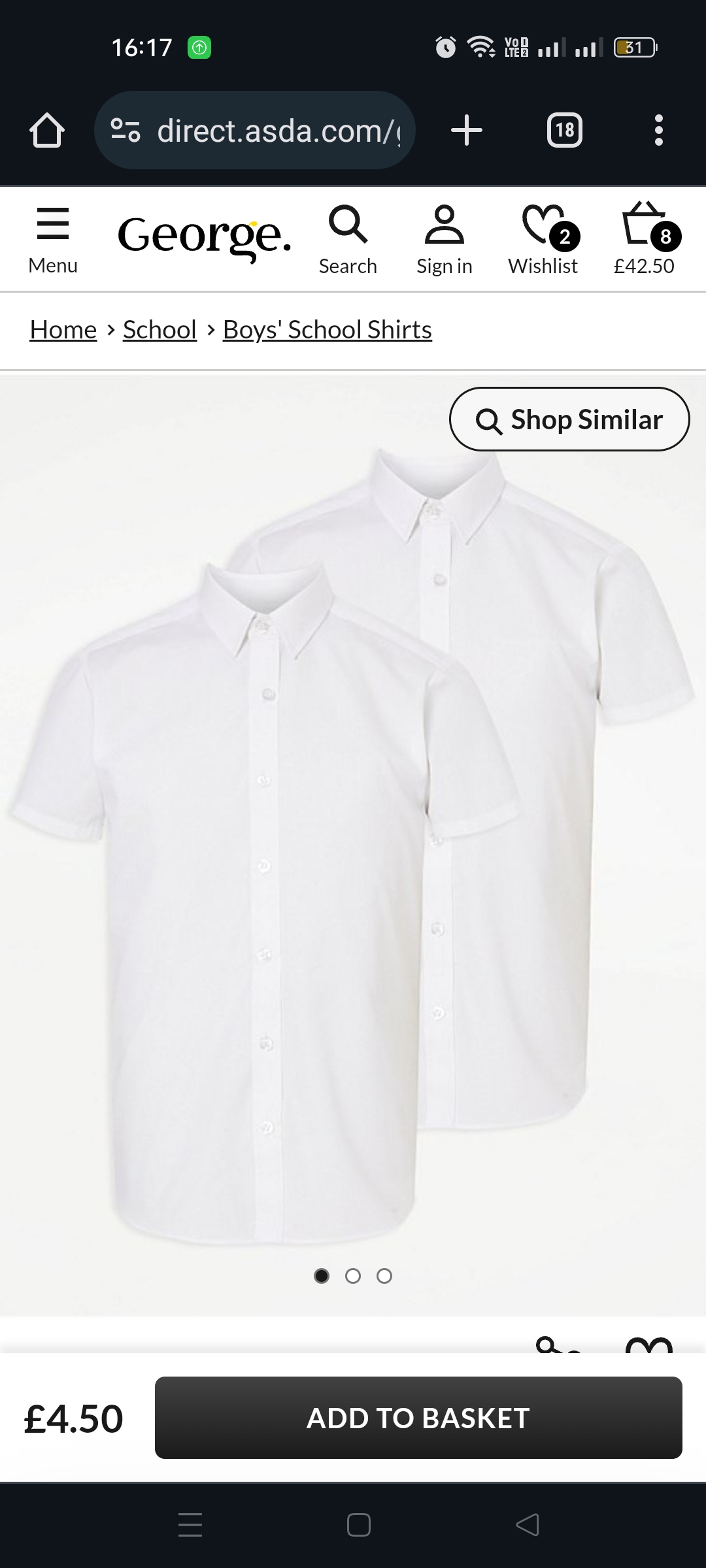Open the George menu
Screen dimensions: 706x1568
[53, 240]
